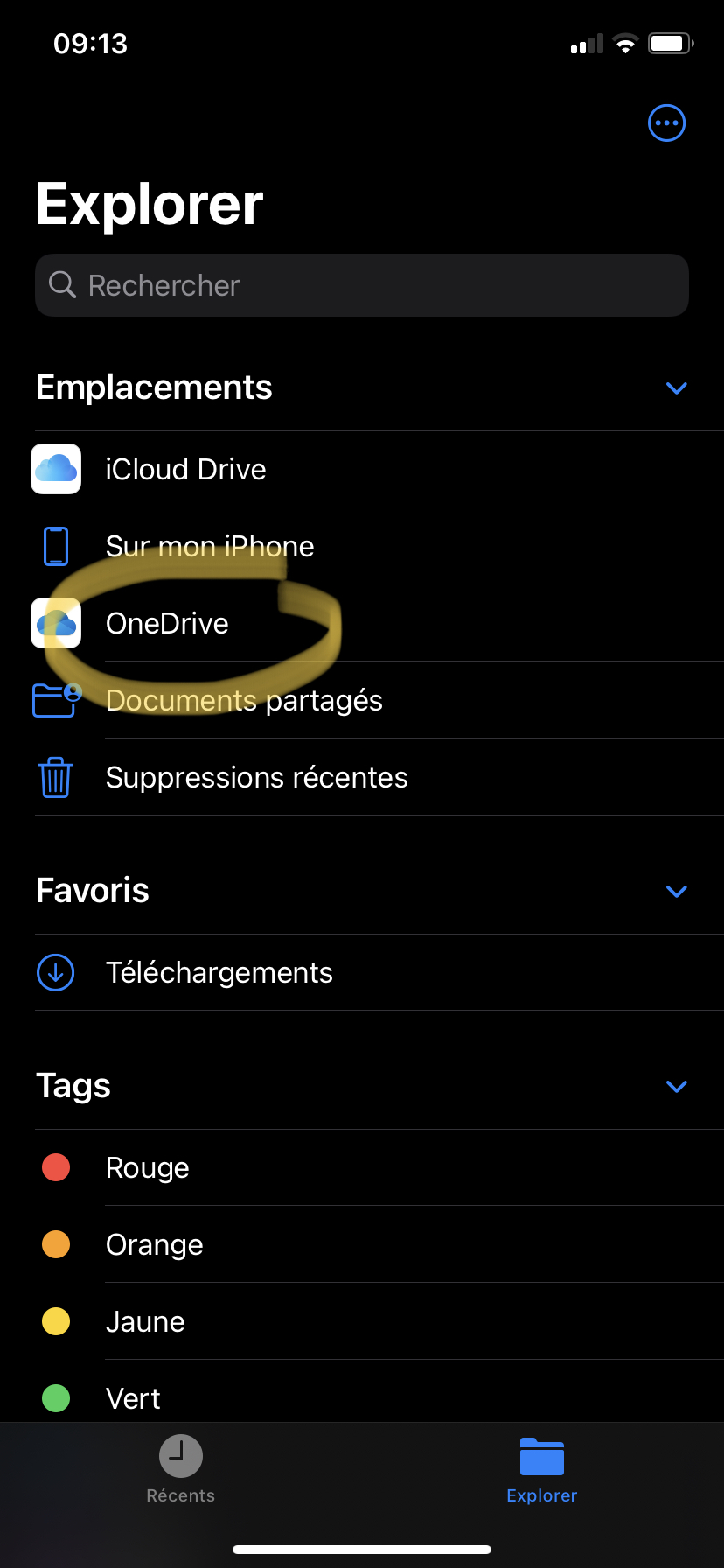Select the Jaune tag
The image size is (724, 1568).
(362, 1321)
